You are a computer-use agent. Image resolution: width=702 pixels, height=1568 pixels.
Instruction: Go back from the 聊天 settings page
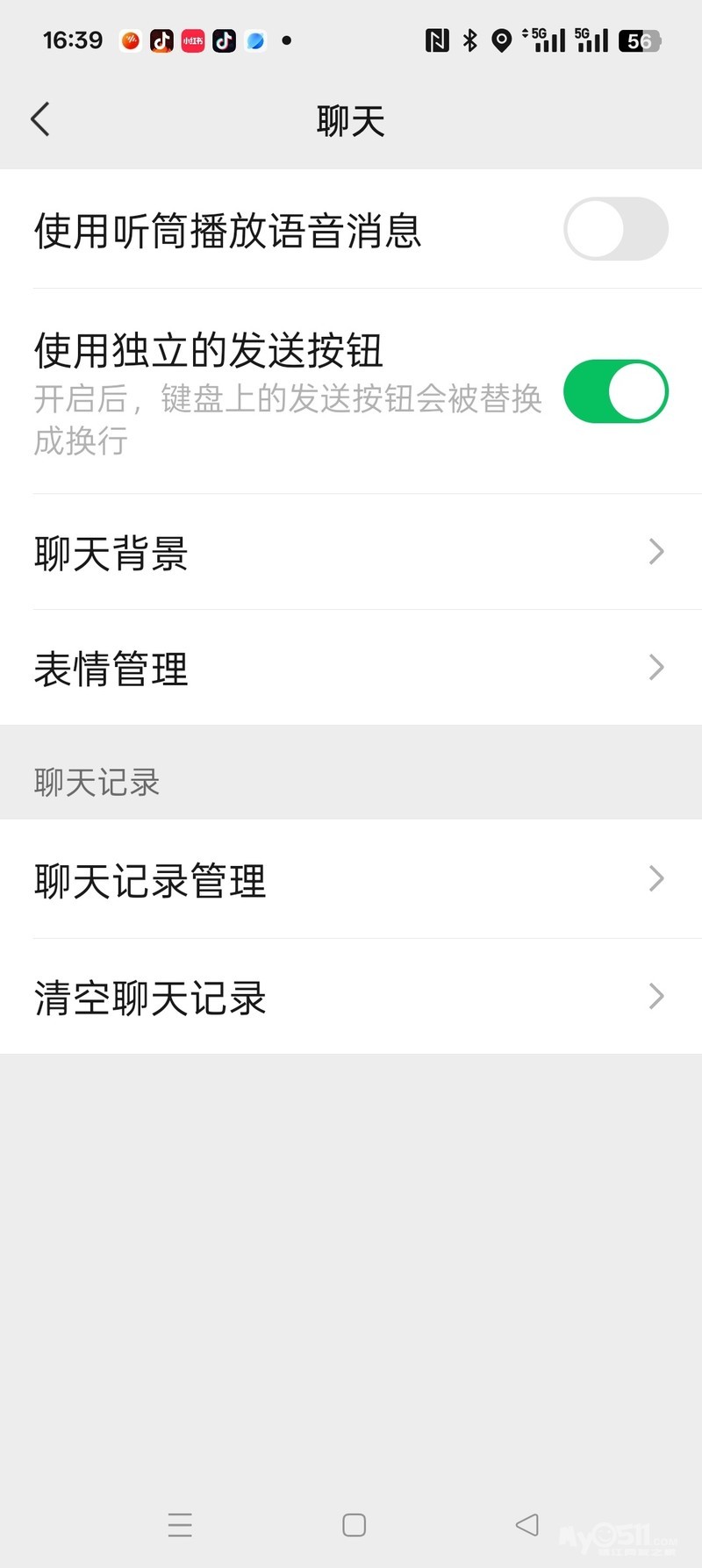(40, 119)
